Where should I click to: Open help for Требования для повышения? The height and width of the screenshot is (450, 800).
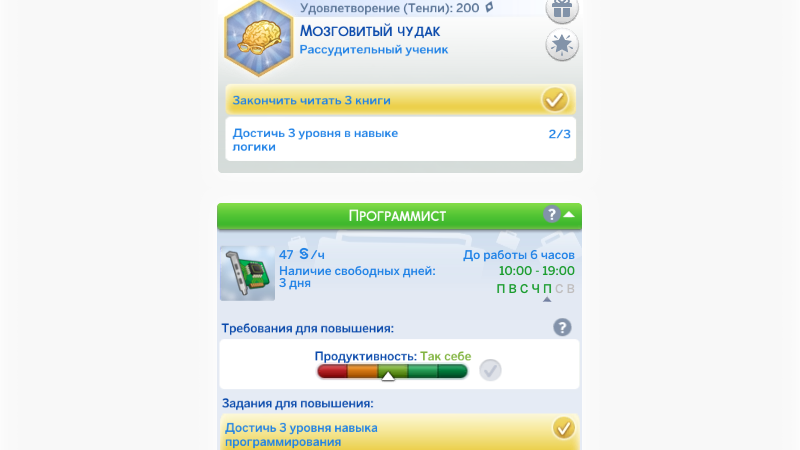pyautogui.click(x=562, y=327)
